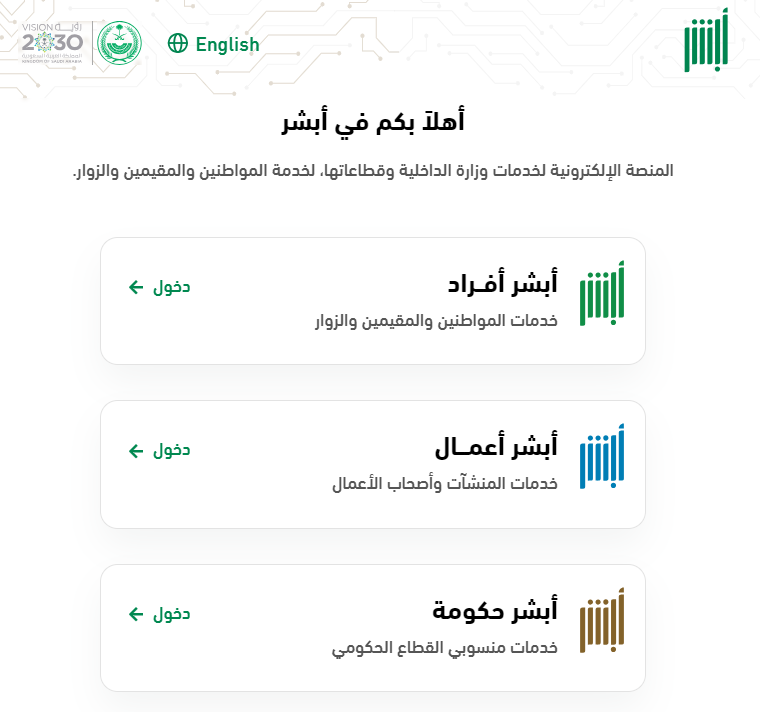Viewport: 760px width, 712px height.
Task: Open the أبشر أفراد card
Action: pyautogui.click(x=372, y=301)
